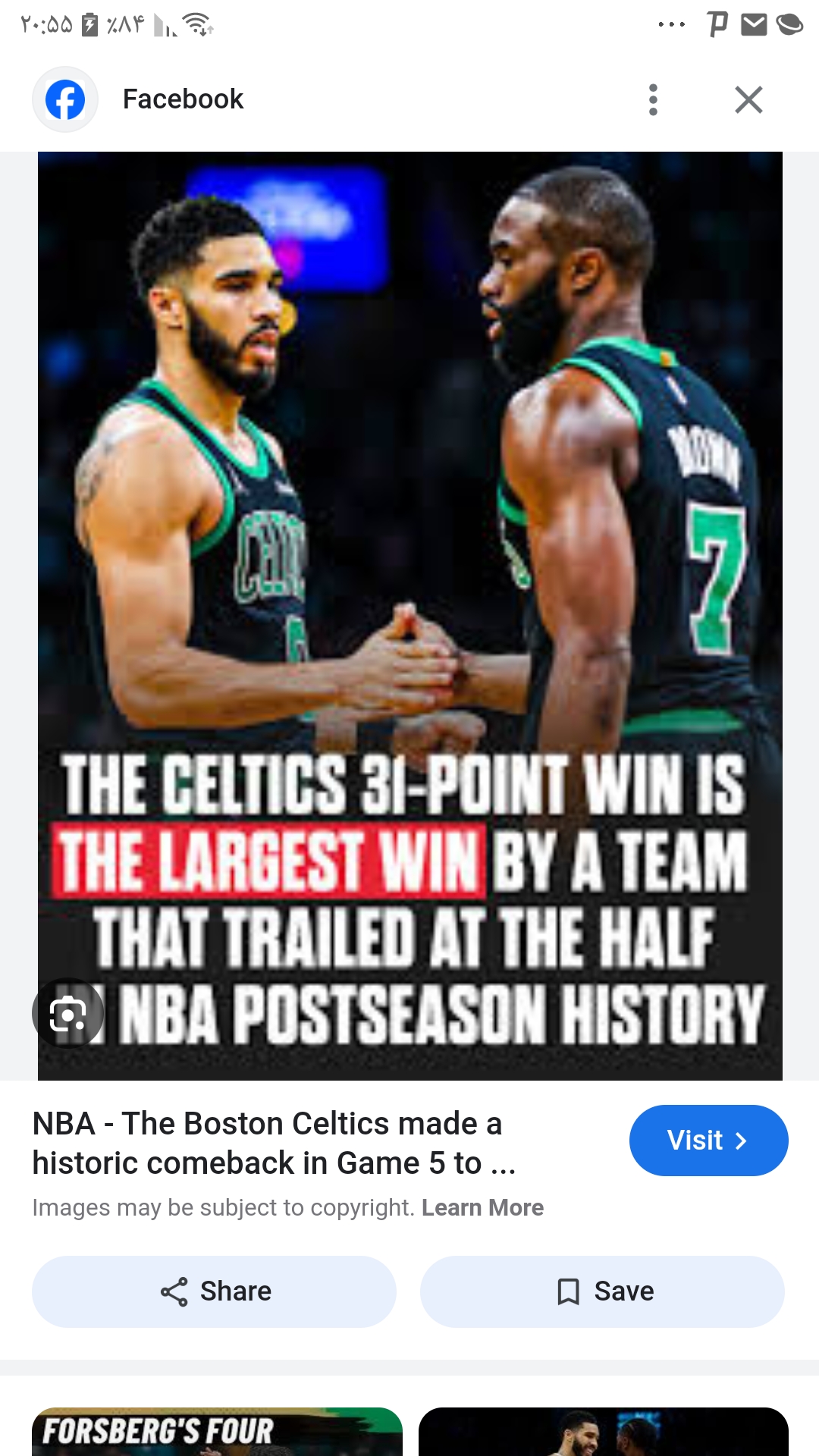
Task: Share this Celtics image
Action: [214, 1291]
